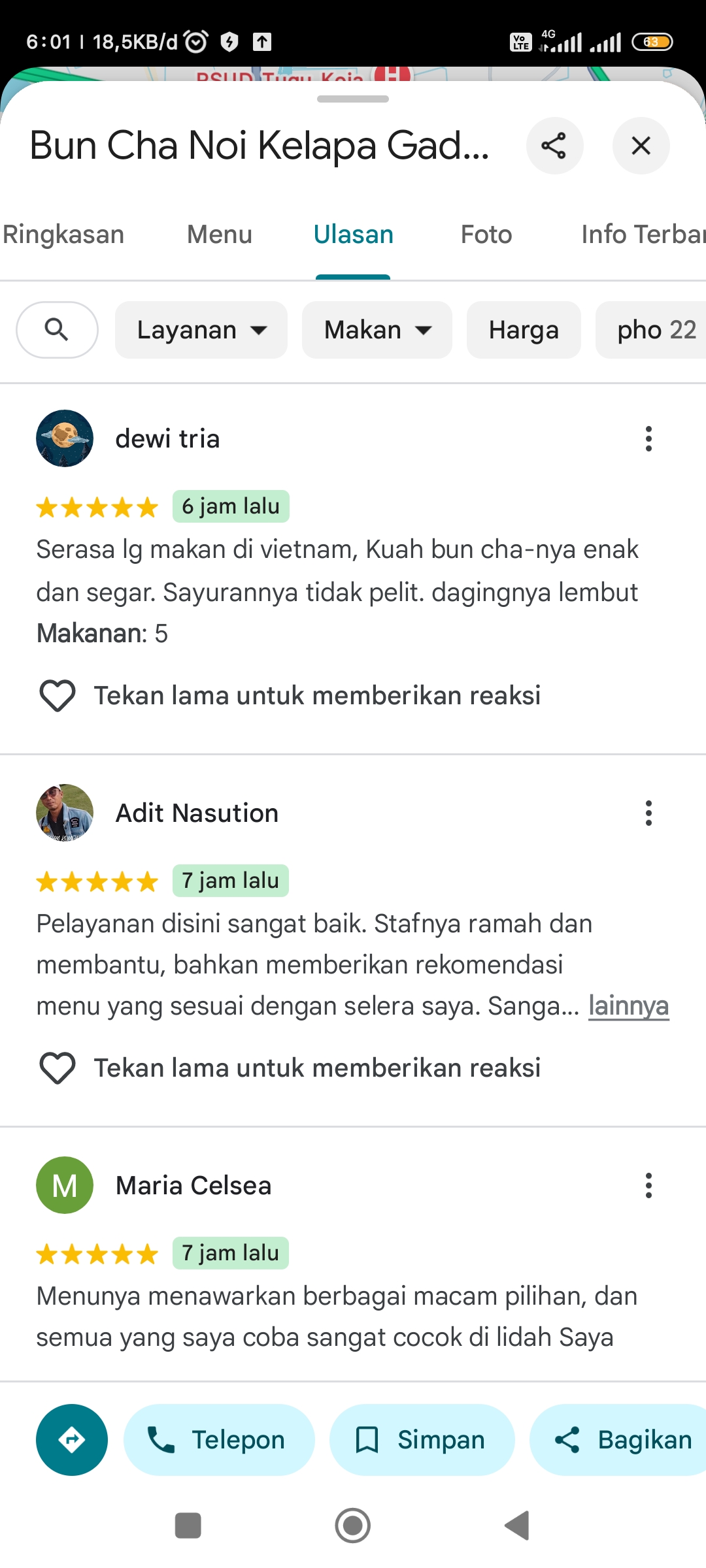Viewport: 706px width, 1568px height.
Task: Open overflow menu on Adit Nasution's review
Action: [x=648, y=813]
